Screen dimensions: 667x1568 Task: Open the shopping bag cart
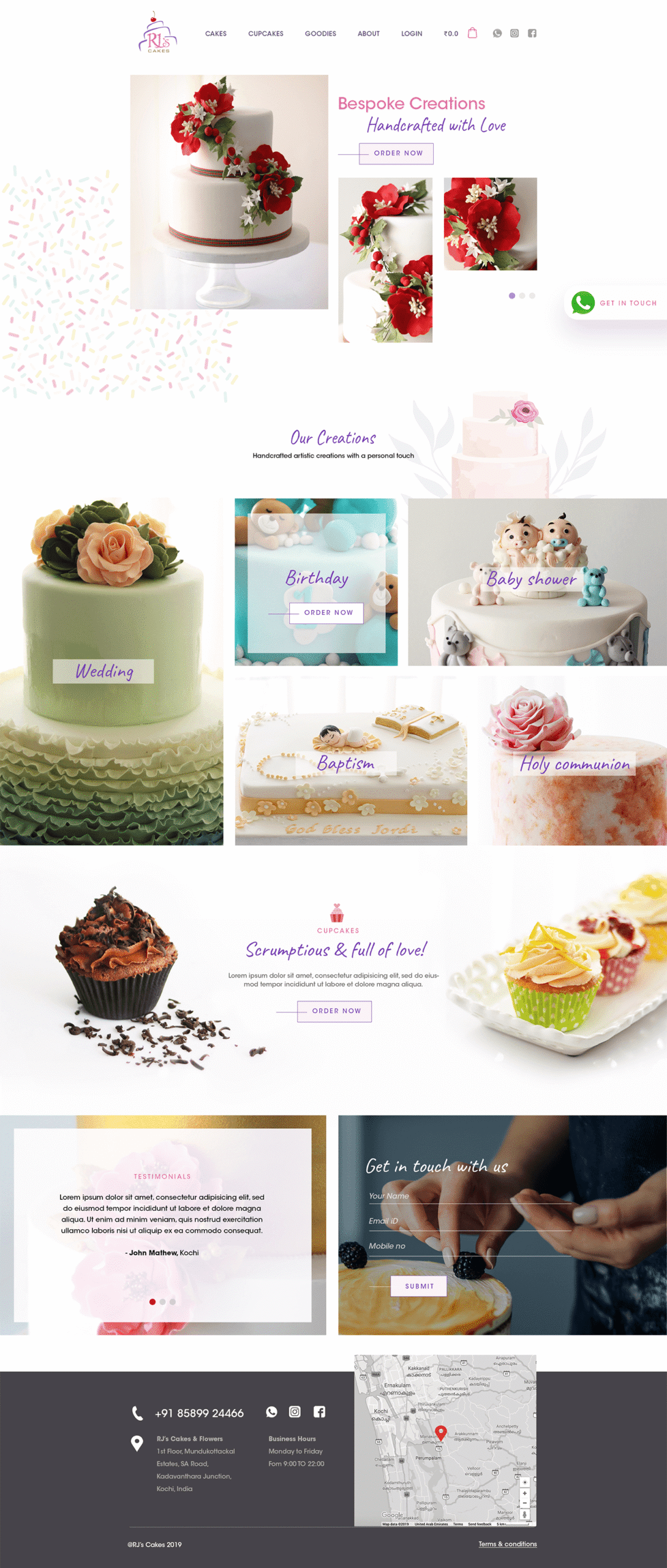pyautogui.click(x=472, y=33)
